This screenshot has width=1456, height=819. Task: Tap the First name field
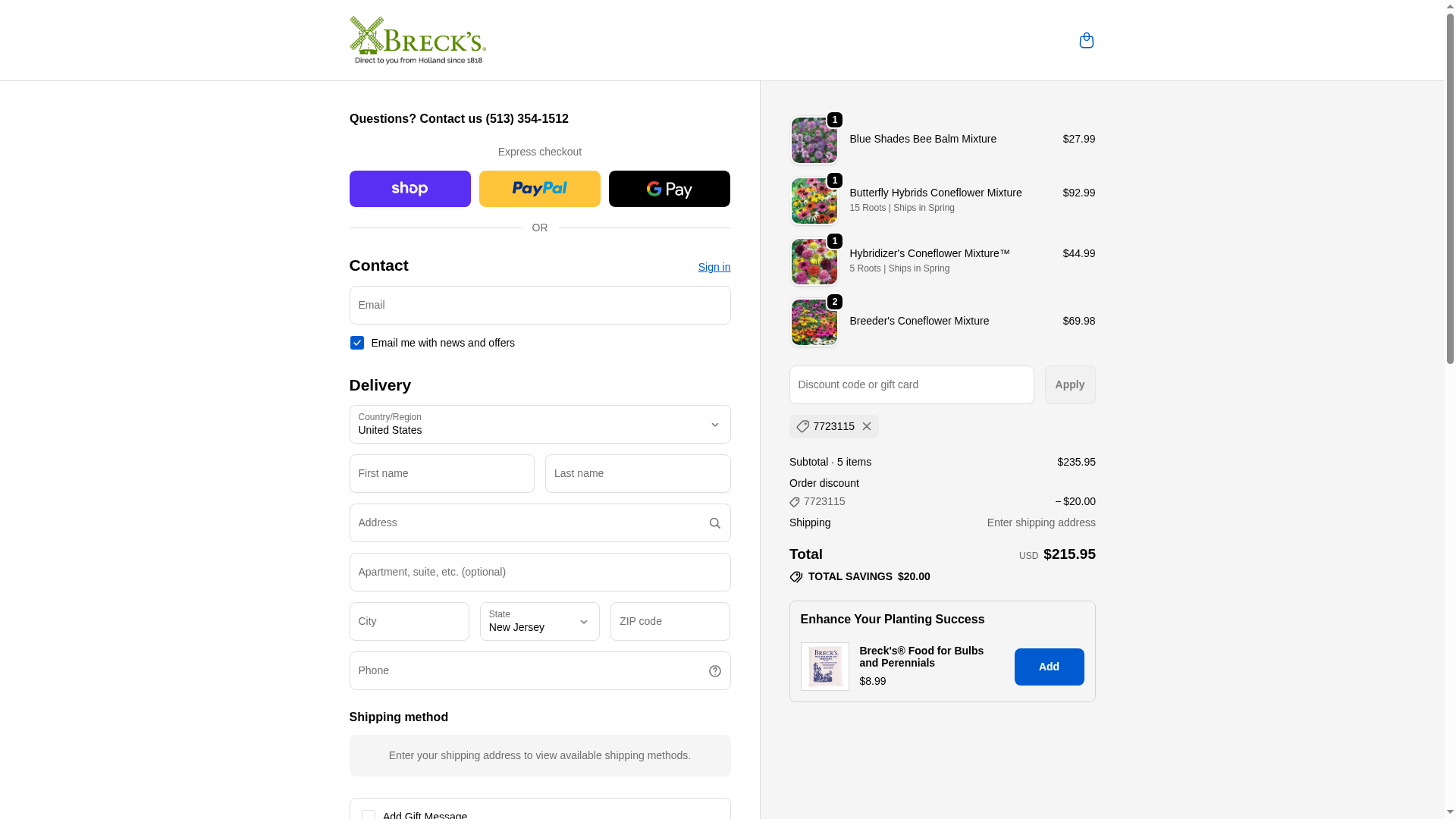tap(441, 474)
